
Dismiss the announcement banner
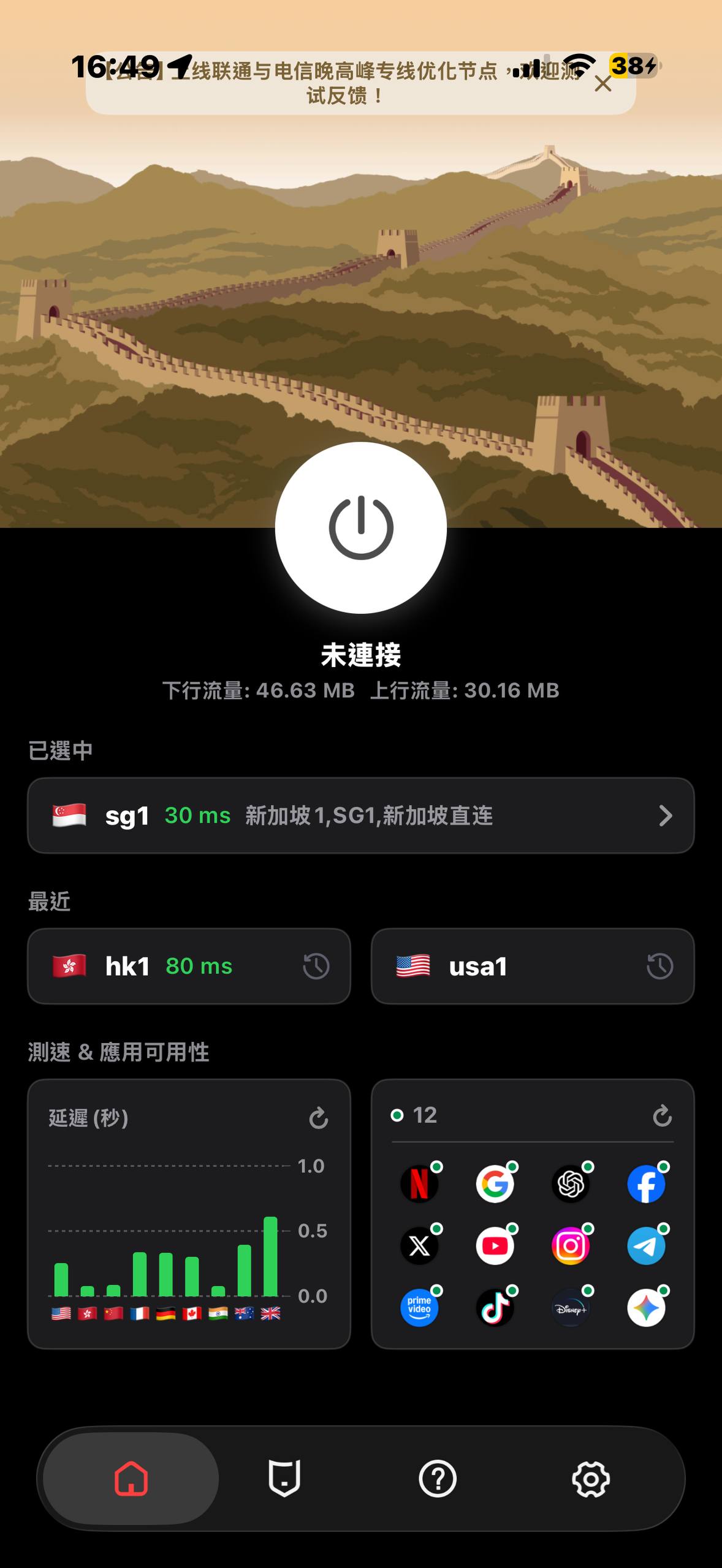point(603,84)
